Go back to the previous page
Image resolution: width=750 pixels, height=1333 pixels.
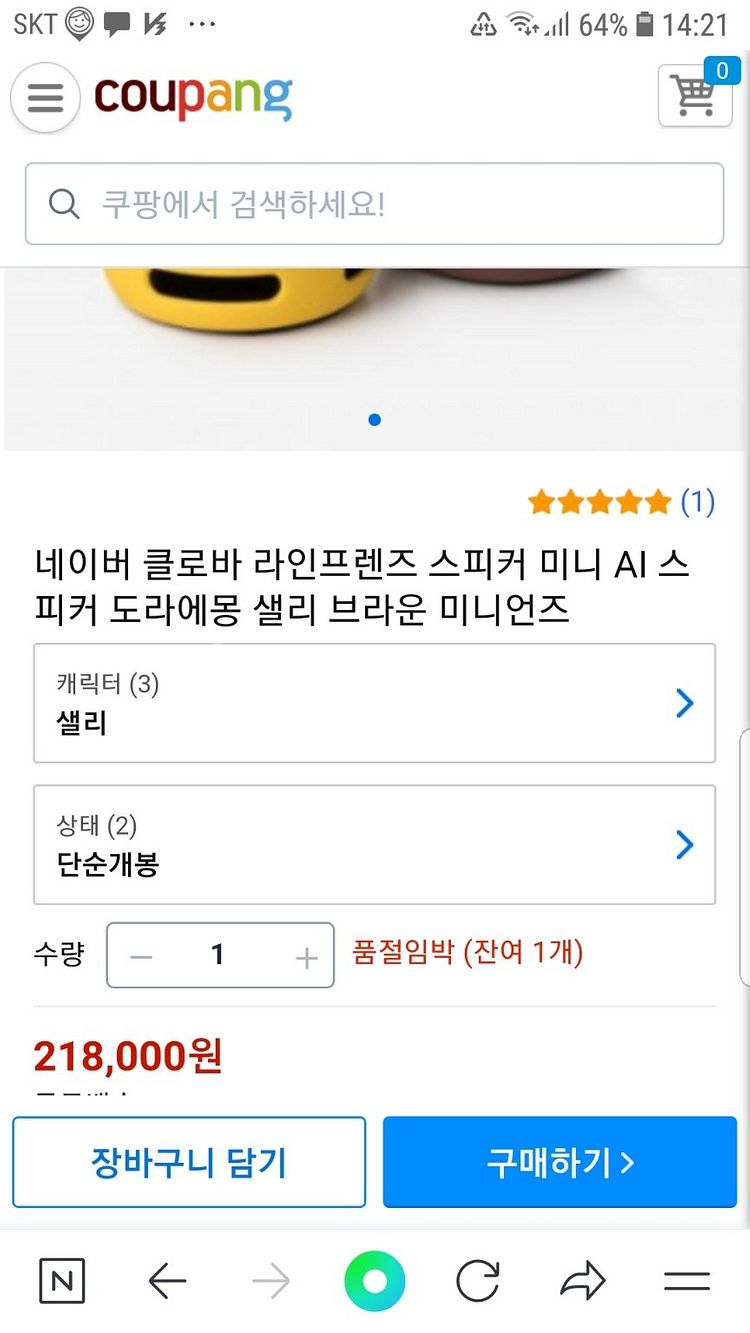(x=167, y=1281)
